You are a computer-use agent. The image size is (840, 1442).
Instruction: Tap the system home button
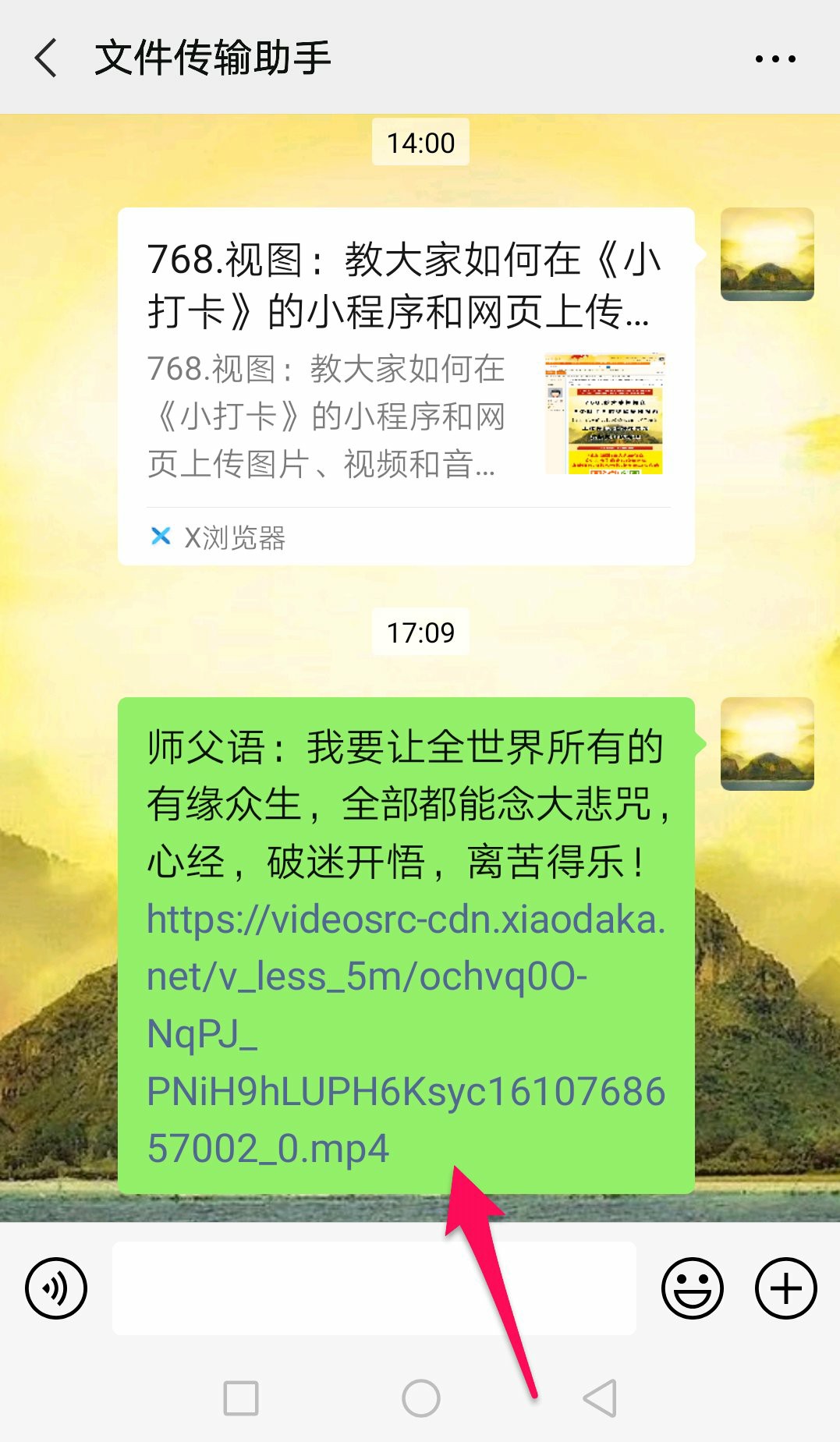[420, 1398]
